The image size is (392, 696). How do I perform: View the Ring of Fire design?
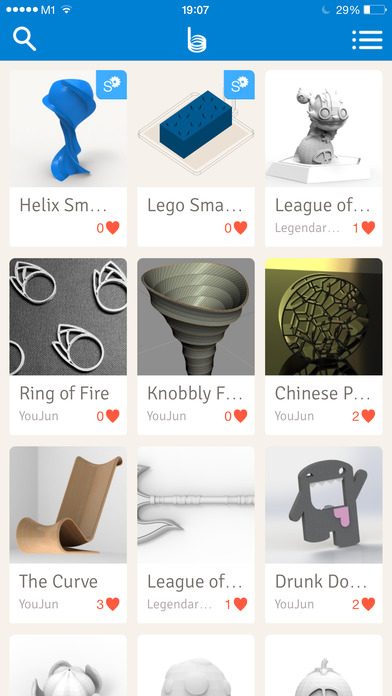pyautogui.click(x=68, y=347)
